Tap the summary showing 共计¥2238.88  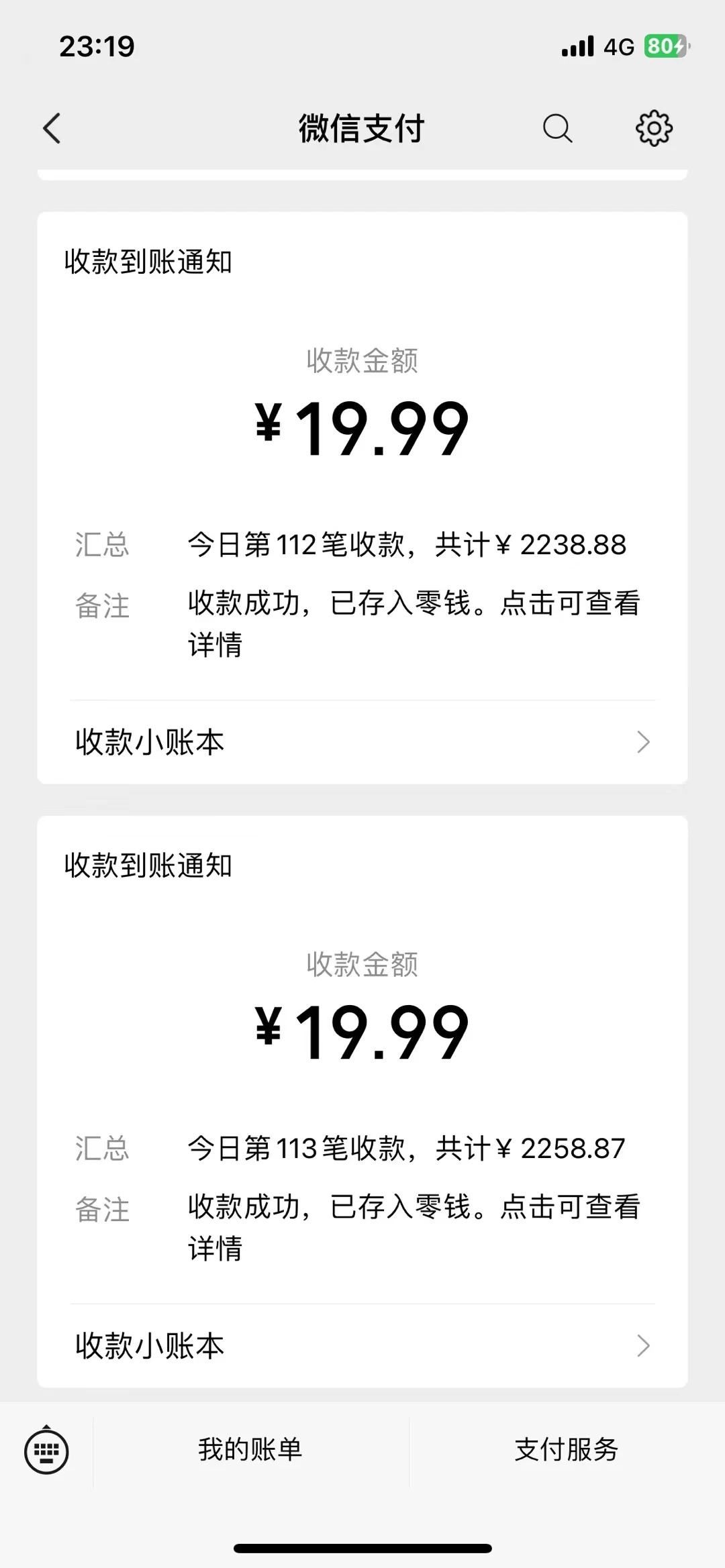click(406, 545)
